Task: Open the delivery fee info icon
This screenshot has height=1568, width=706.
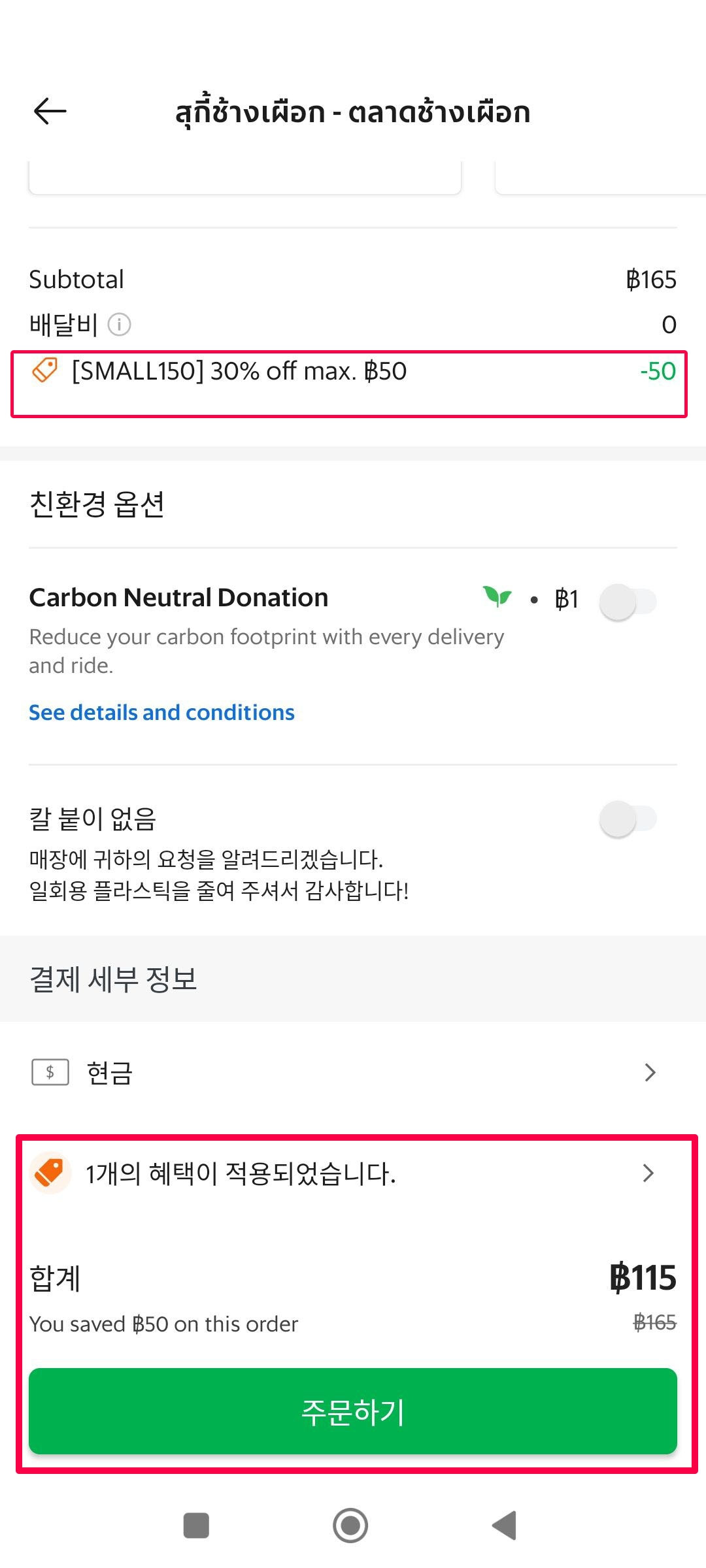Action: (120, 324)
